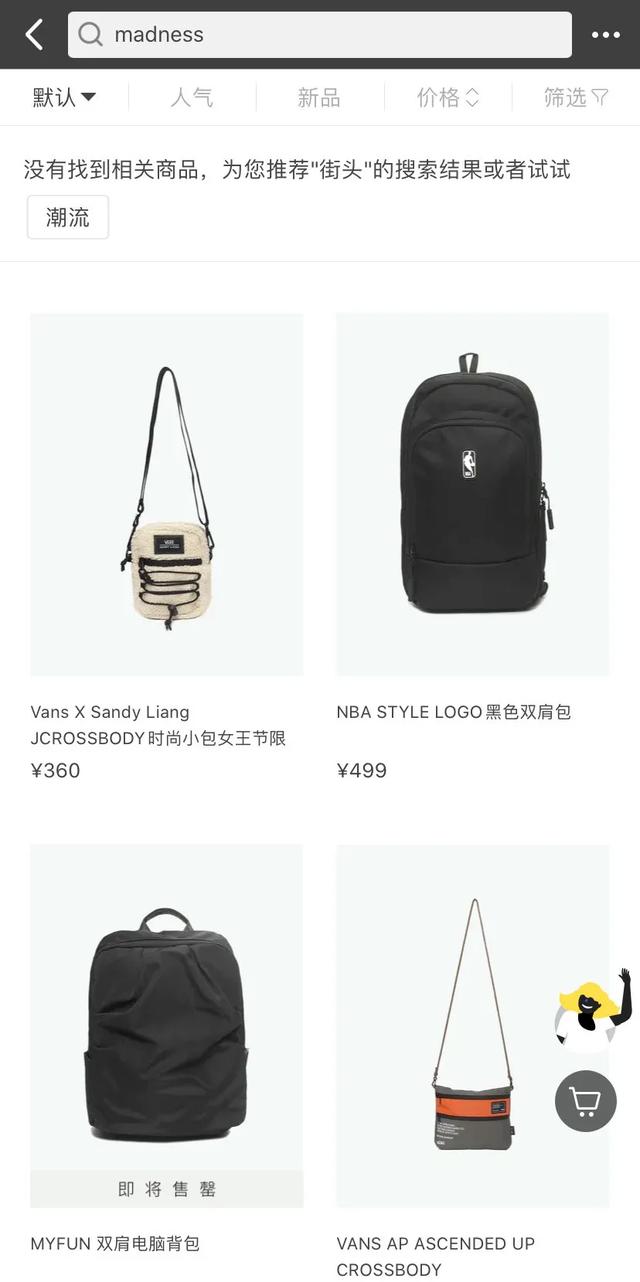This screenshot has height=1282, width=640.
Task: Tap the search field containing madness
Action: pos(320,35)
